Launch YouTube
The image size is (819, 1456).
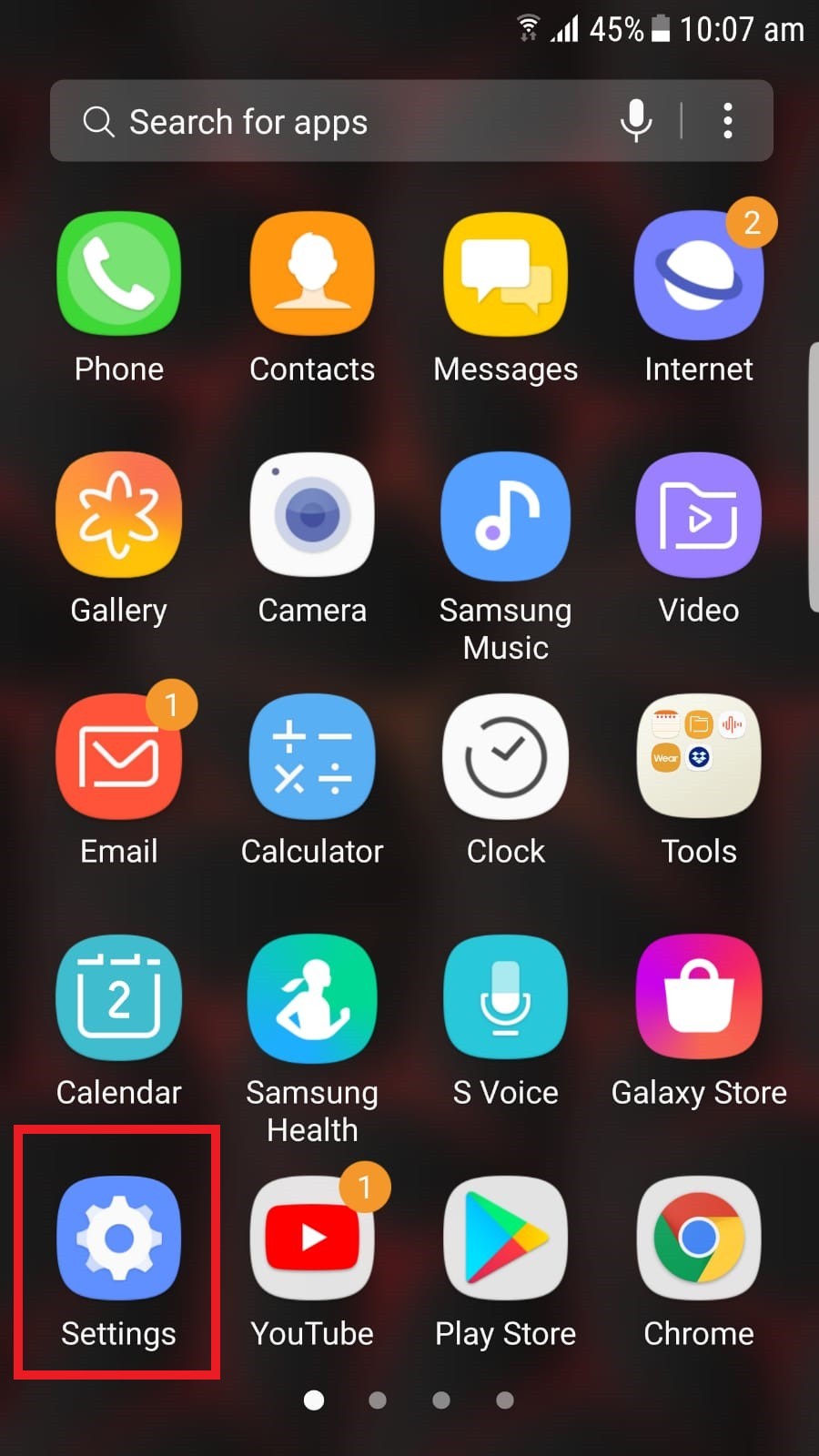tap(312, 1239)
